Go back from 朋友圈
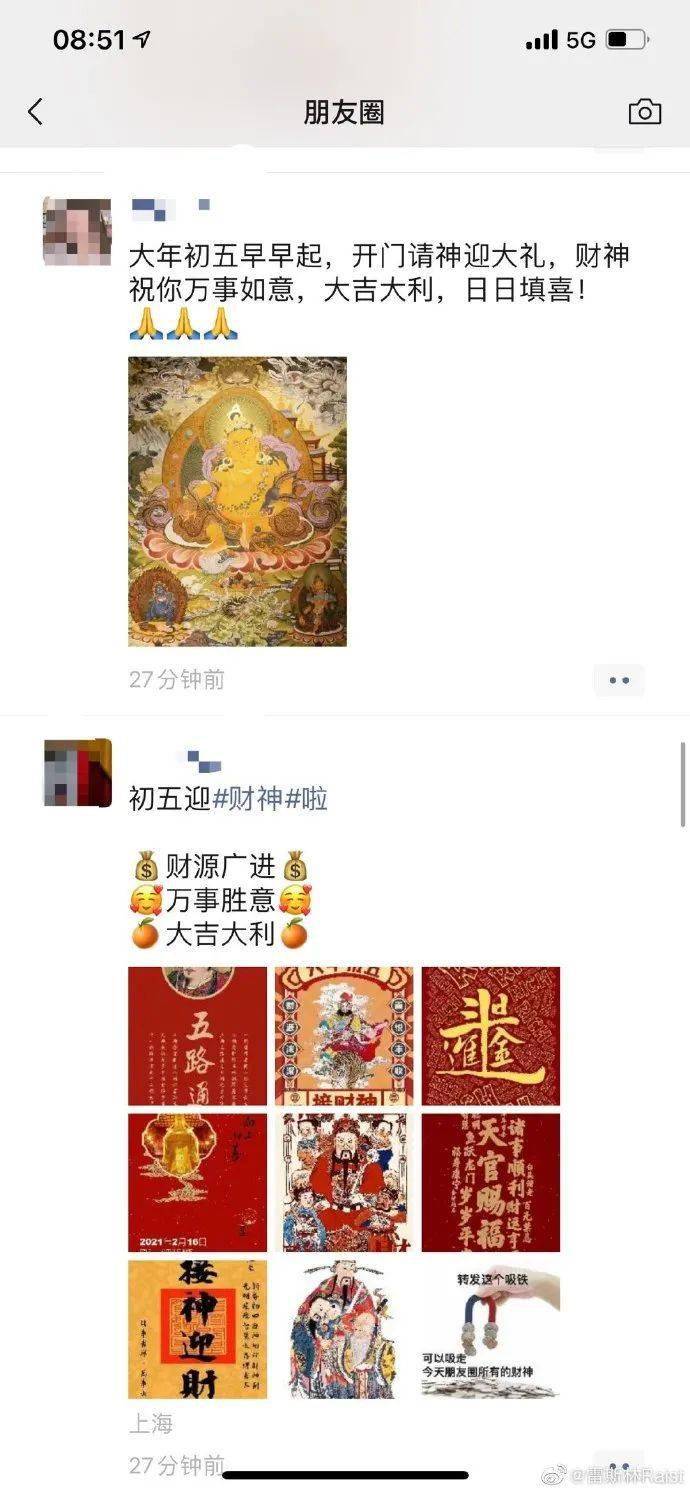This screenshot has height=1492, width=690. coord(36,112)
